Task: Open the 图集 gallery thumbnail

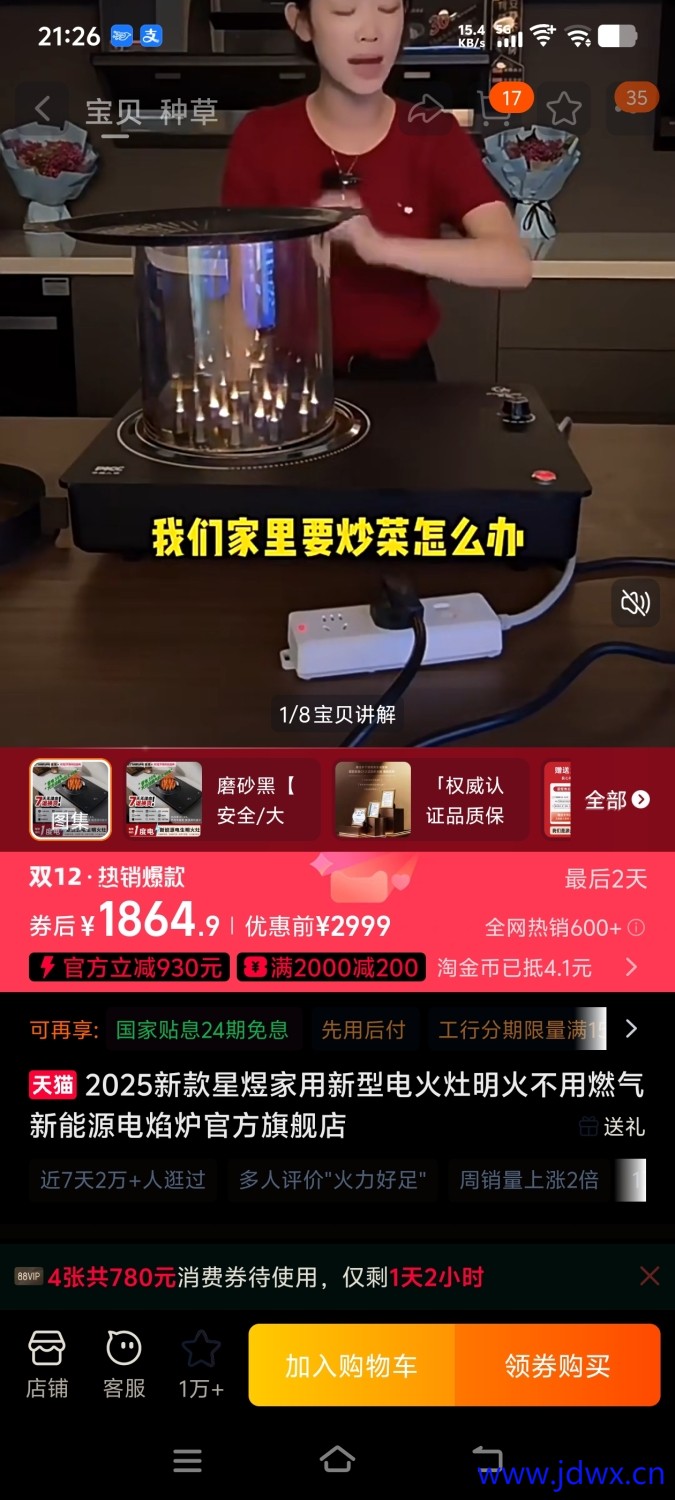Action: 70,799
